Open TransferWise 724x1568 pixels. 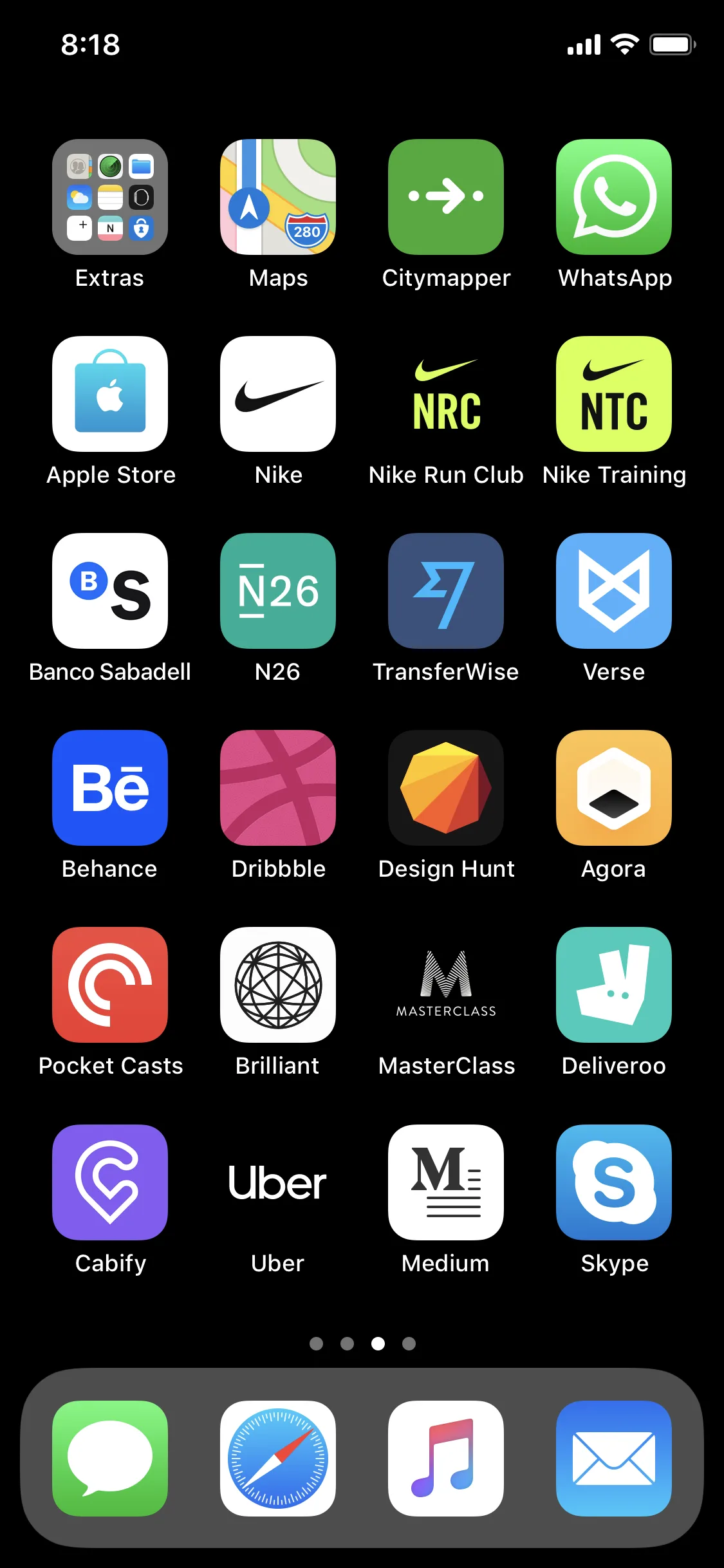pyautogui.click(x=446, y=591)
